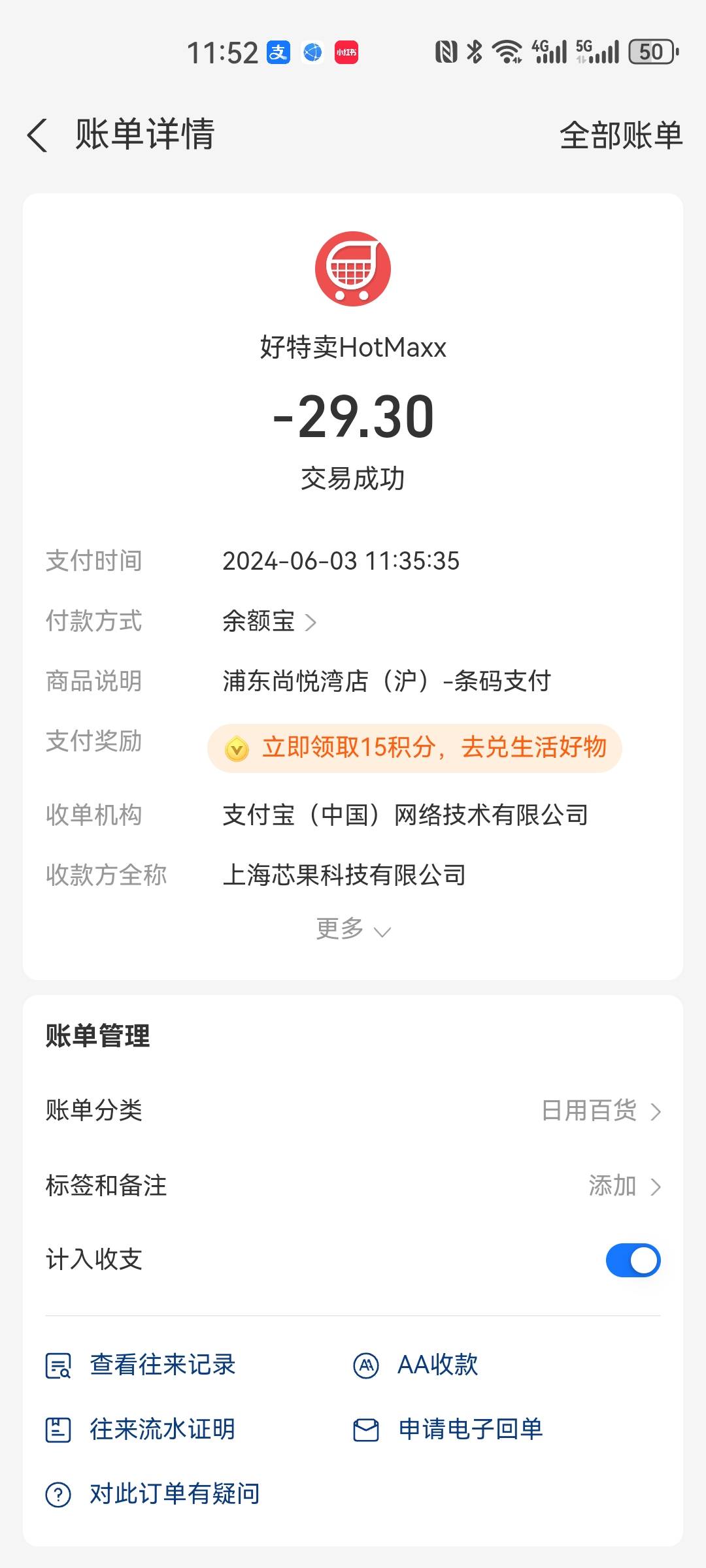Change 账单分类 from 日用百货

click(353, 1110)
